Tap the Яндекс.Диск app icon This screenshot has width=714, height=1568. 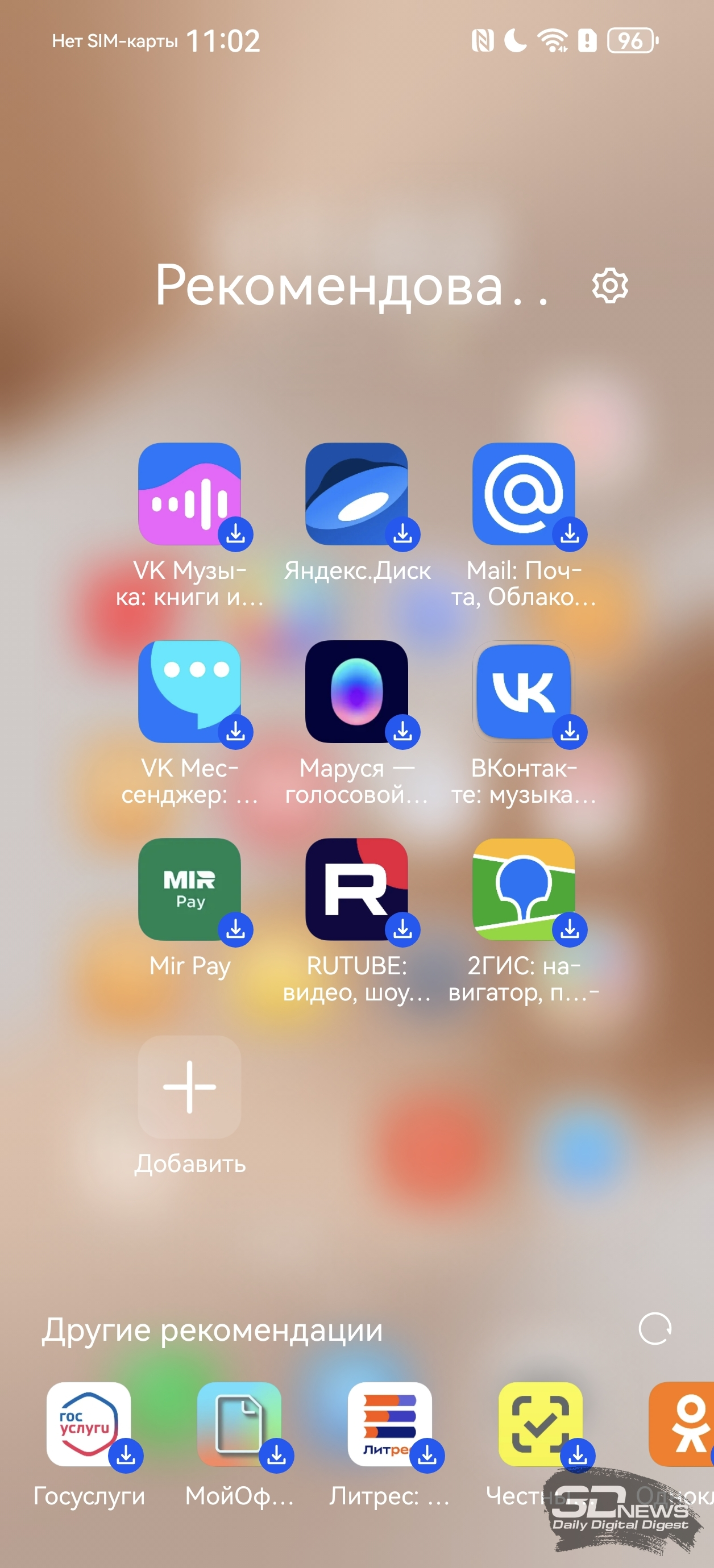356,494
